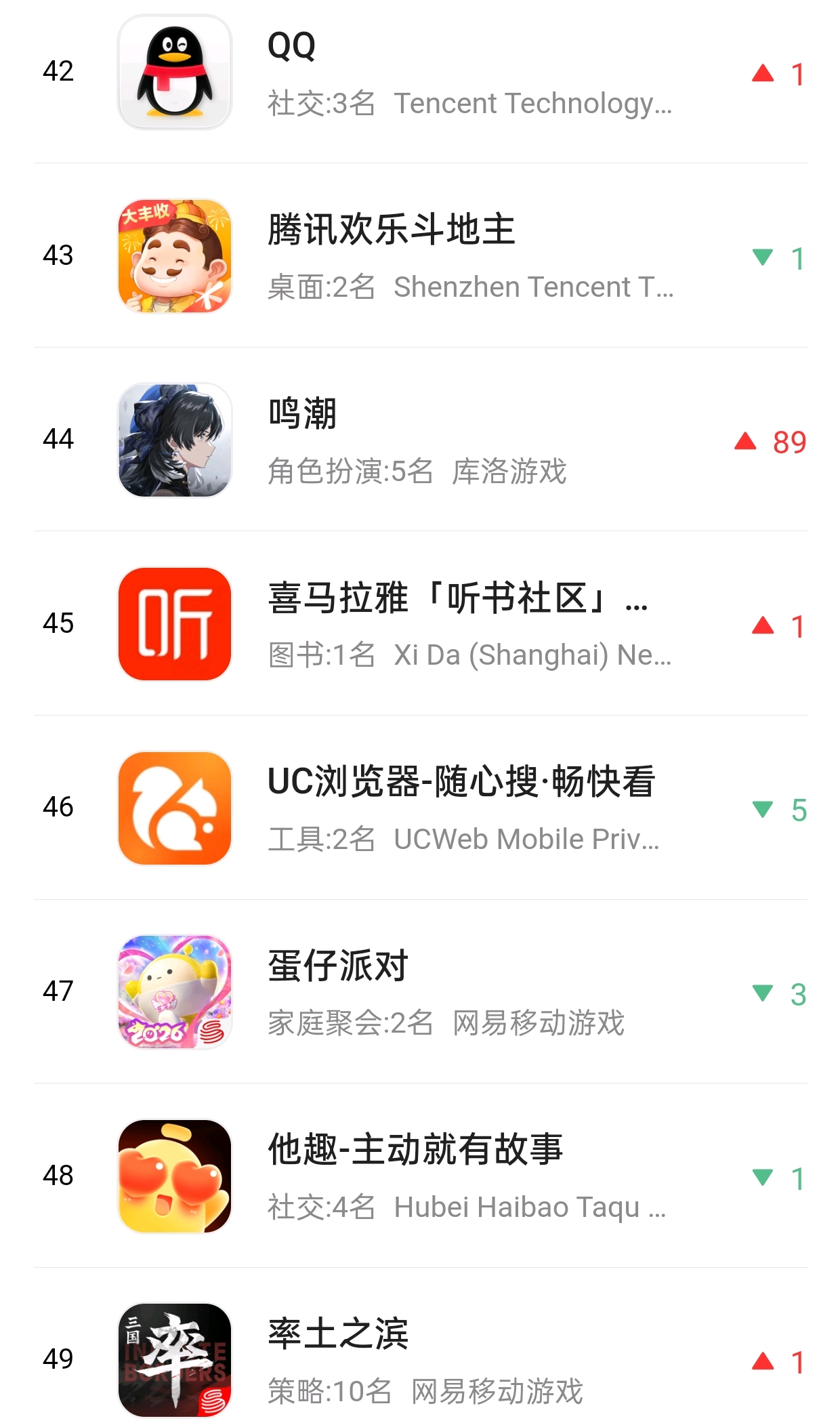This screenshot has height=1427, width=840.
Task: Open 蛋仔派对 app details
Action: click(x=420, y=993)
